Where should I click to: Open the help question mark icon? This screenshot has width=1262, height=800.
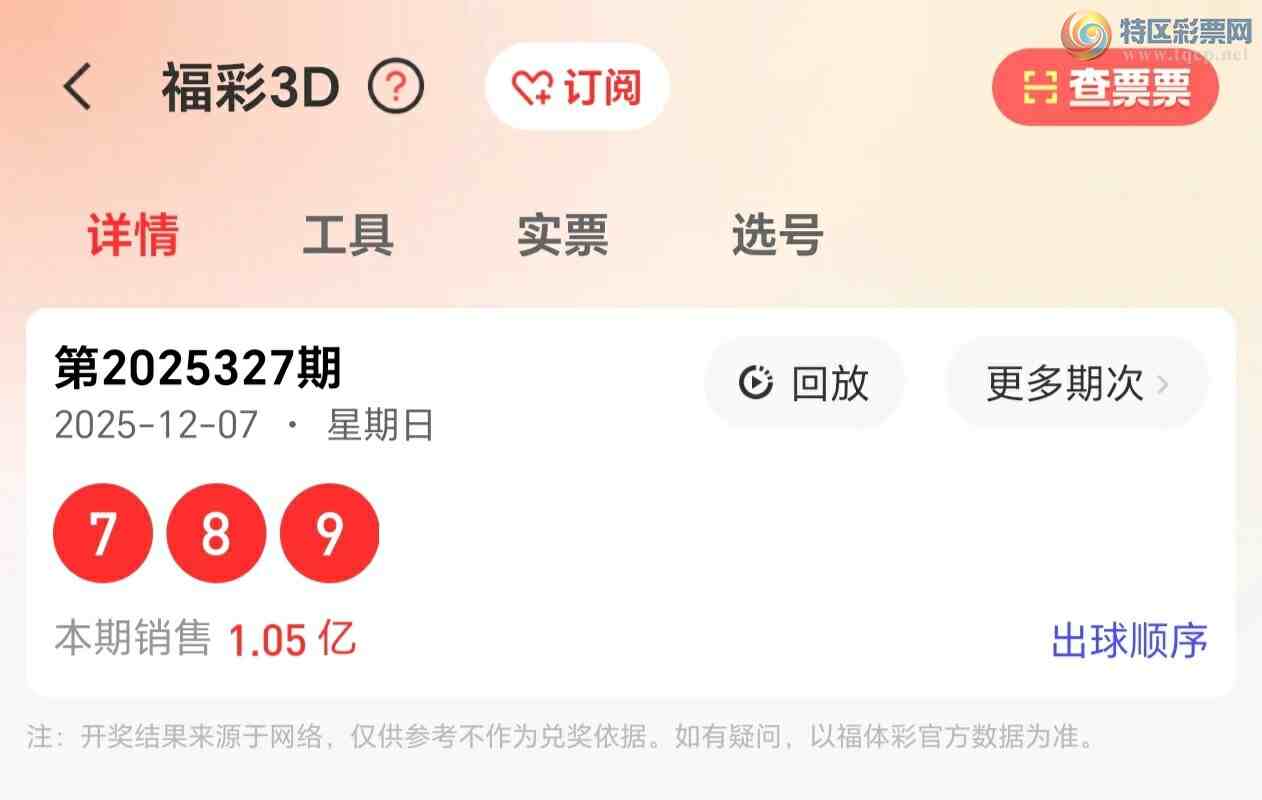pyautogui.click(x=396, y=88)
